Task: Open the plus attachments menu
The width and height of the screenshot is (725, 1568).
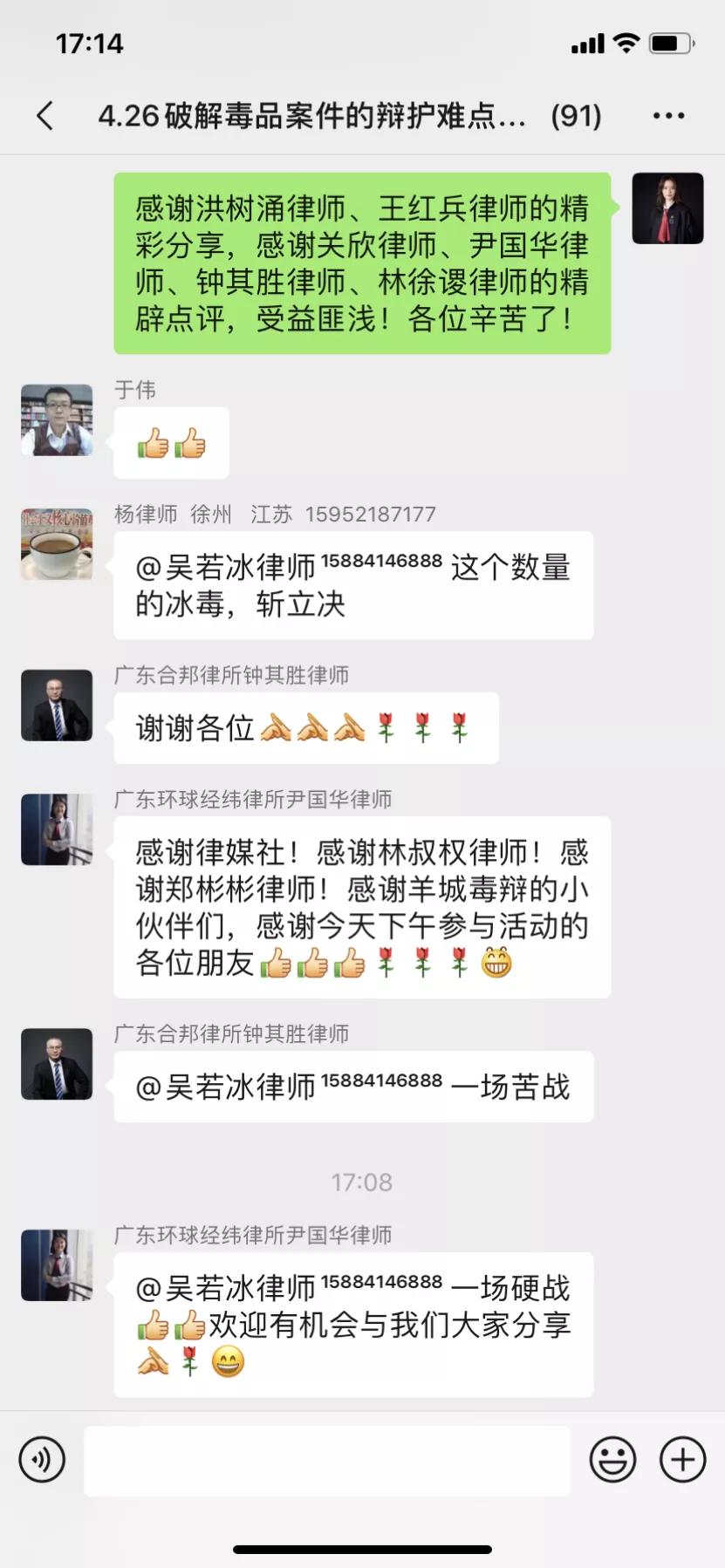Action: (682, 1459)
